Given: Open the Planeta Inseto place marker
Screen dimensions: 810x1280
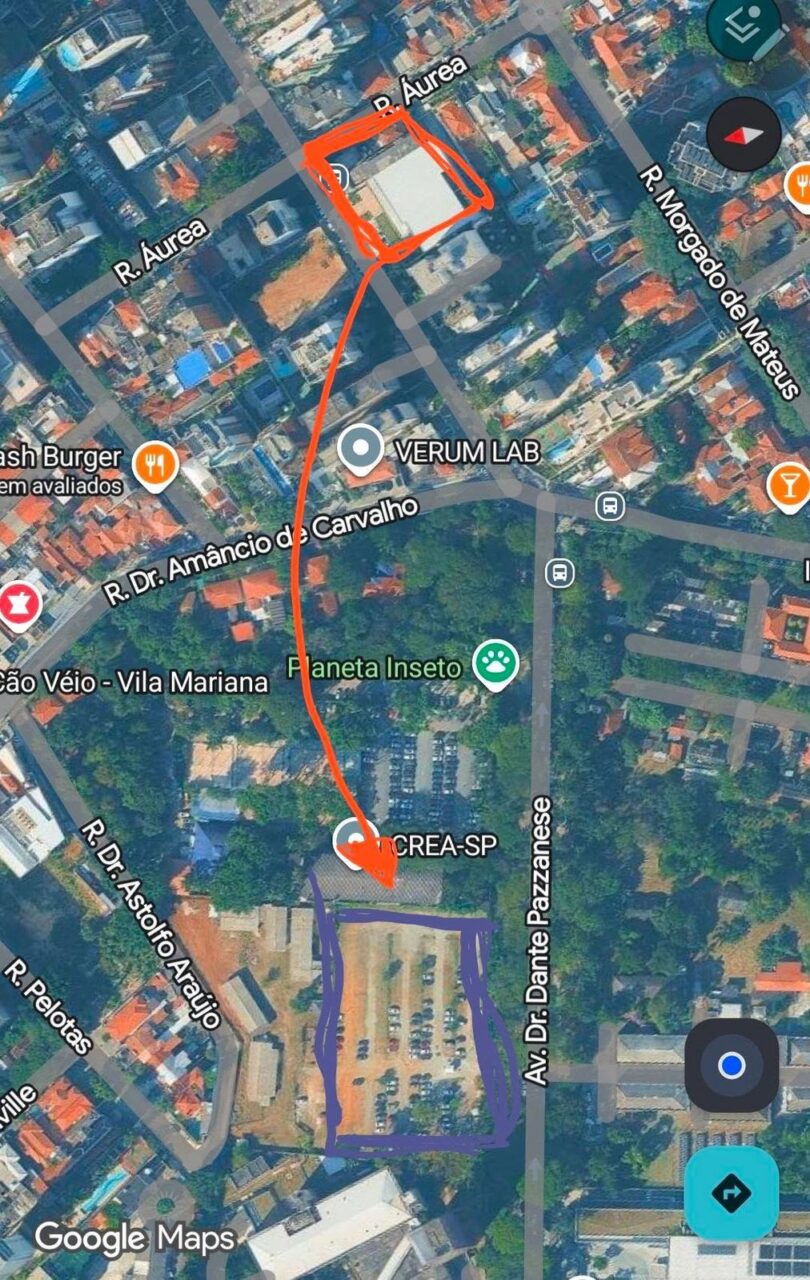Looking at the screenshot, I should click(x=495, y=665).
